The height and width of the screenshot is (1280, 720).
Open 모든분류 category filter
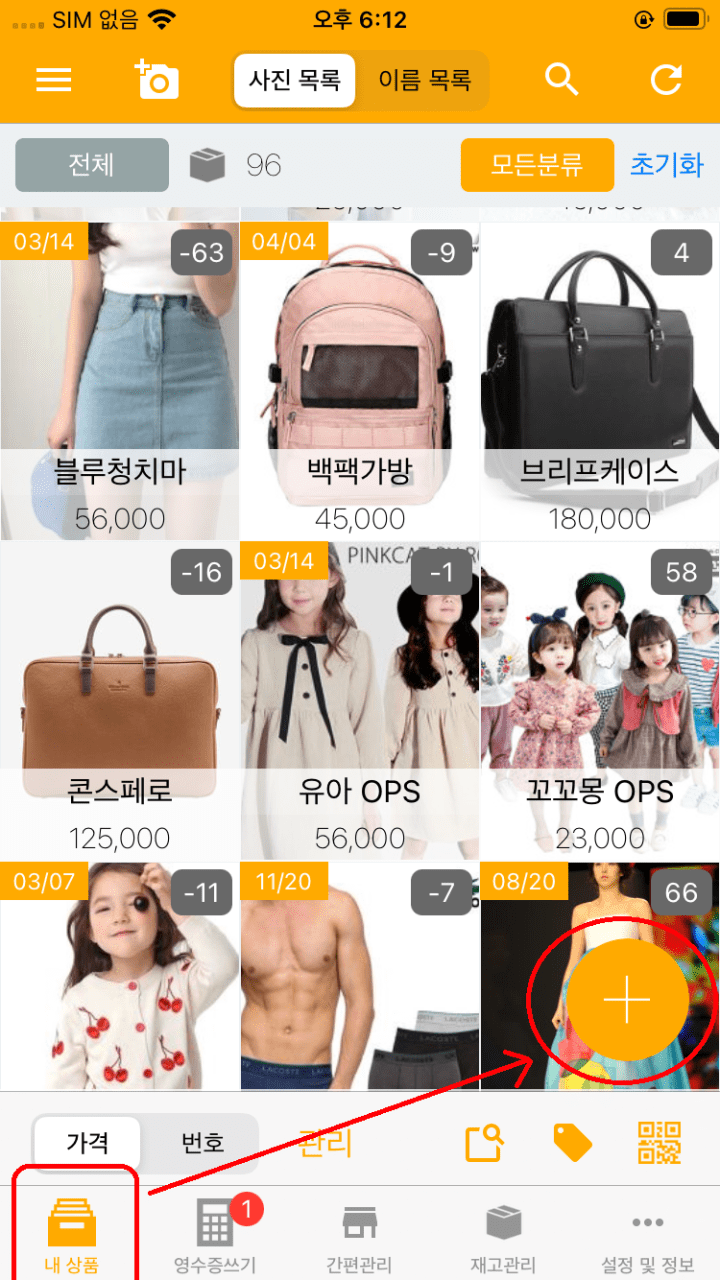537,165
